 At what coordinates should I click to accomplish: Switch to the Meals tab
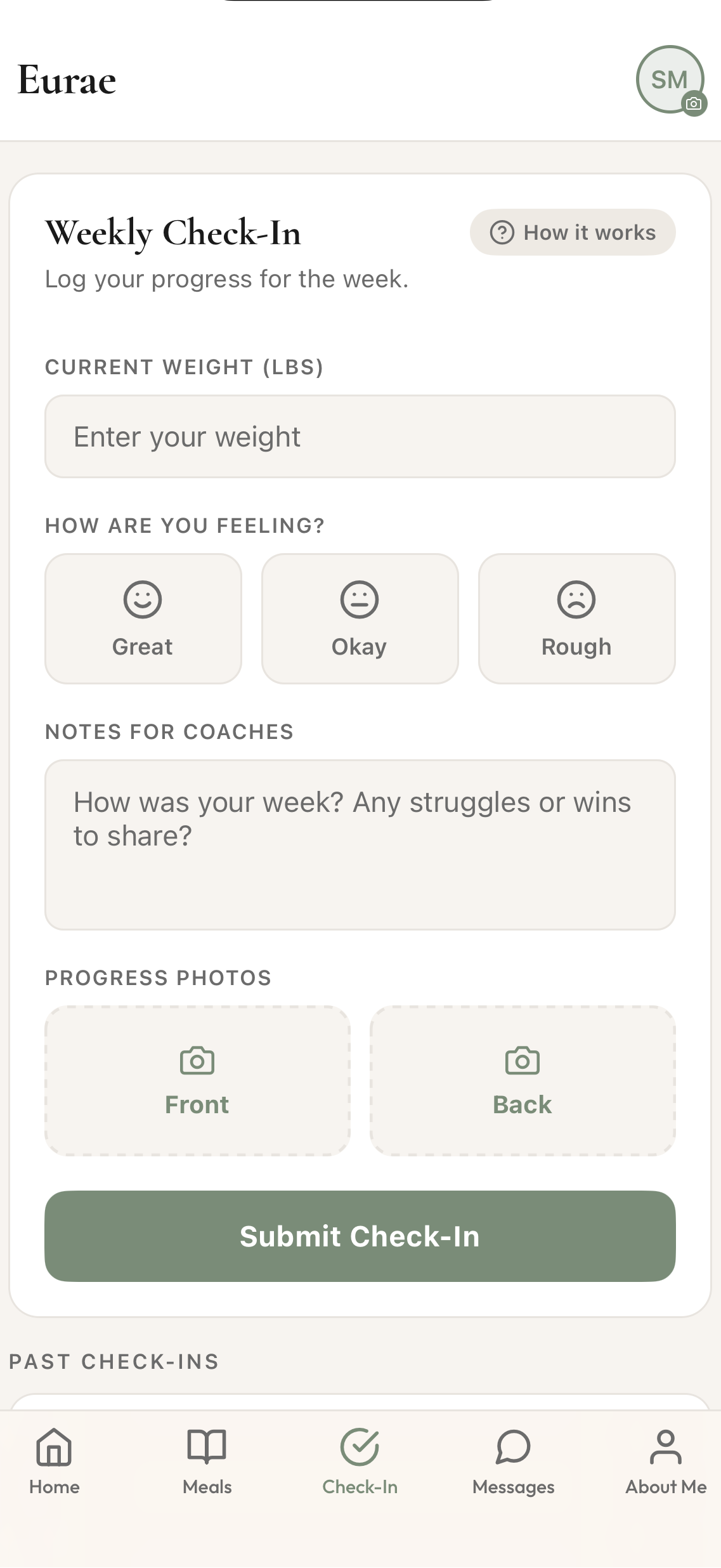pos(207,1465)
